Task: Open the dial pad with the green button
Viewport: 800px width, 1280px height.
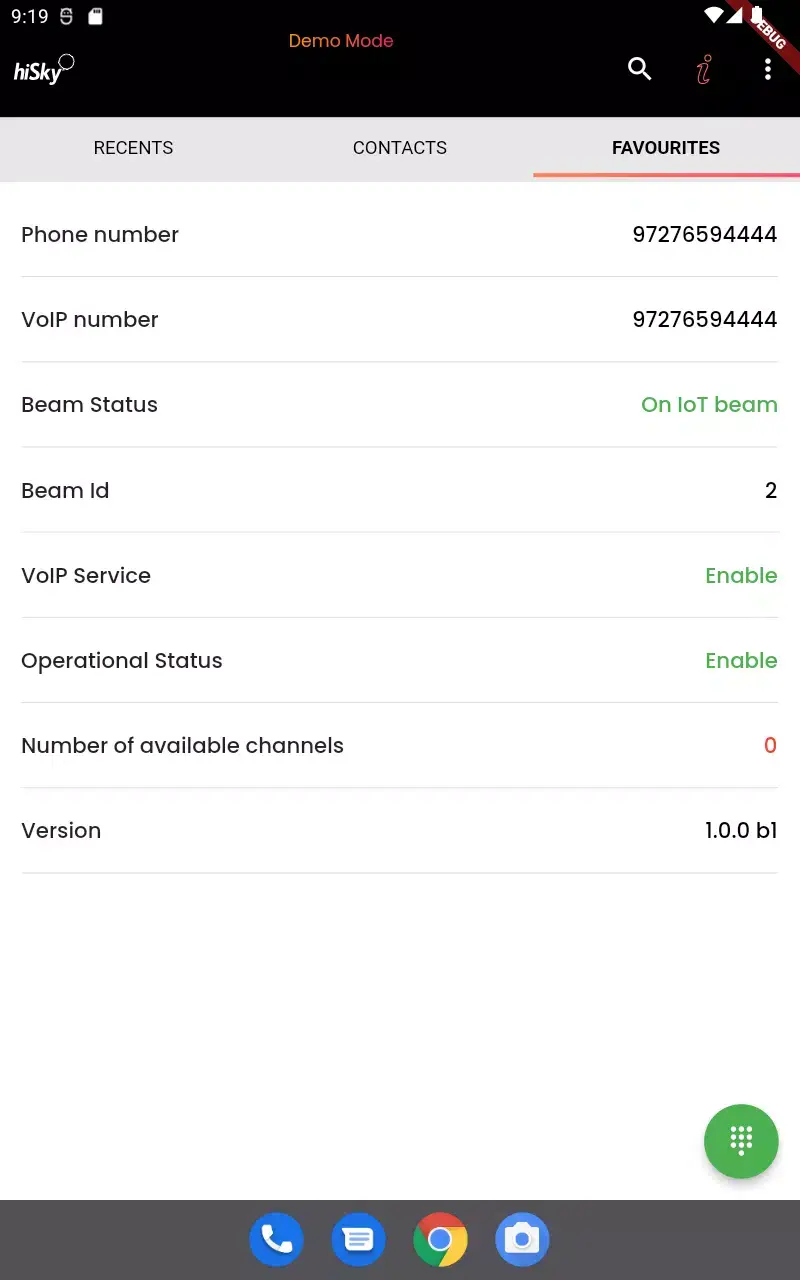Action: click(x=741, y=1141)
